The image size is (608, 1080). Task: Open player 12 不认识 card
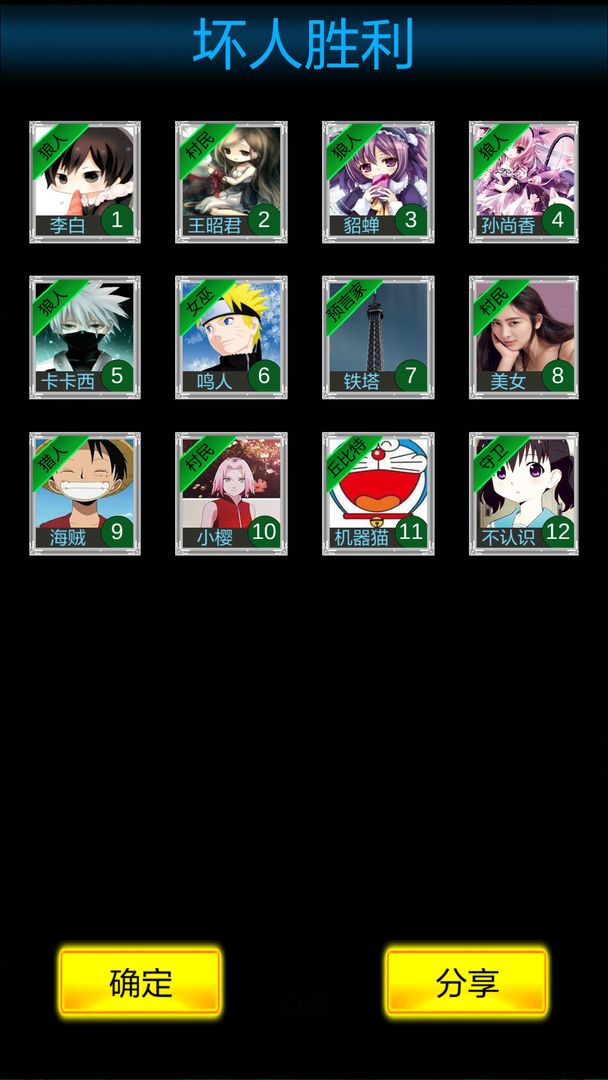(524, 493)
